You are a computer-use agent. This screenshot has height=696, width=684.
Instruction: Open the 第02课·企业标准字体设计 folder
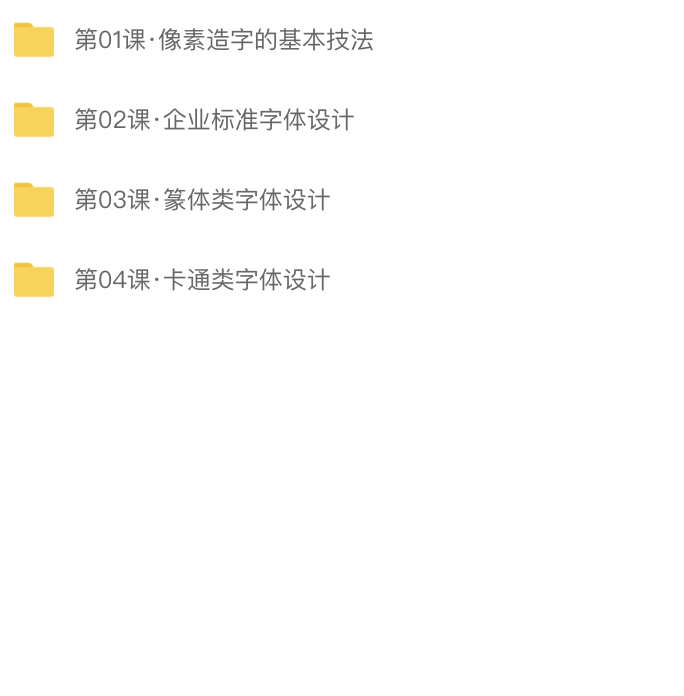214,121
